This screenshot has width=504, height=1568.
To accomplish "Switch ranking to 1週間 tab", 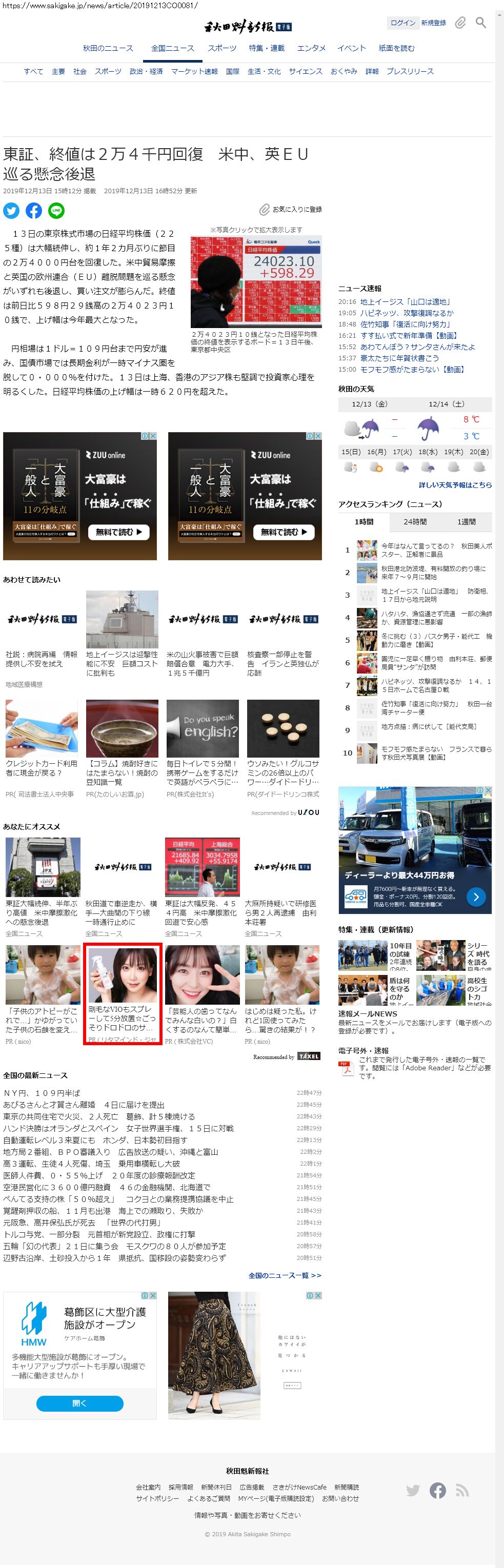I will point(466,522).
